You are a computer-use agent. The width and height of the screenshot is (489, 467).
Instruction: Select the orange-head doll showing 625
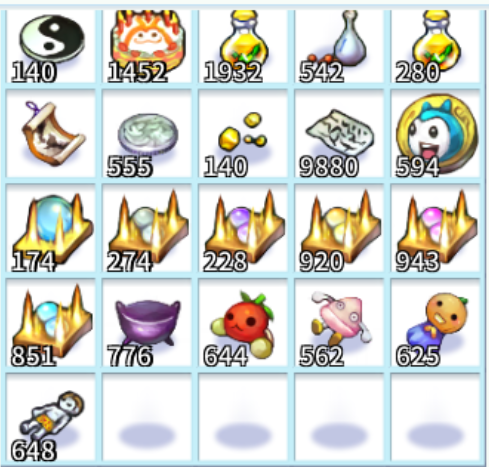click(435, 323)
